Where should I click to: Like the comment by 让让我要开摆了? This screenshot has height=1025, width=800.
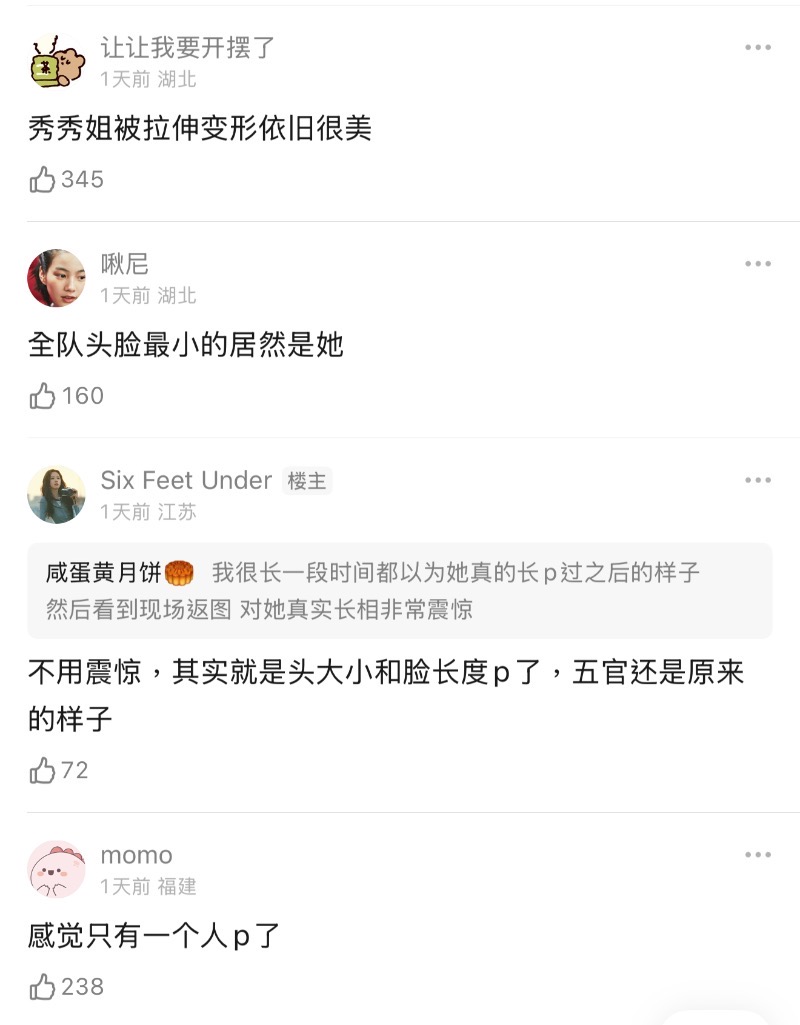click(44, 180)
